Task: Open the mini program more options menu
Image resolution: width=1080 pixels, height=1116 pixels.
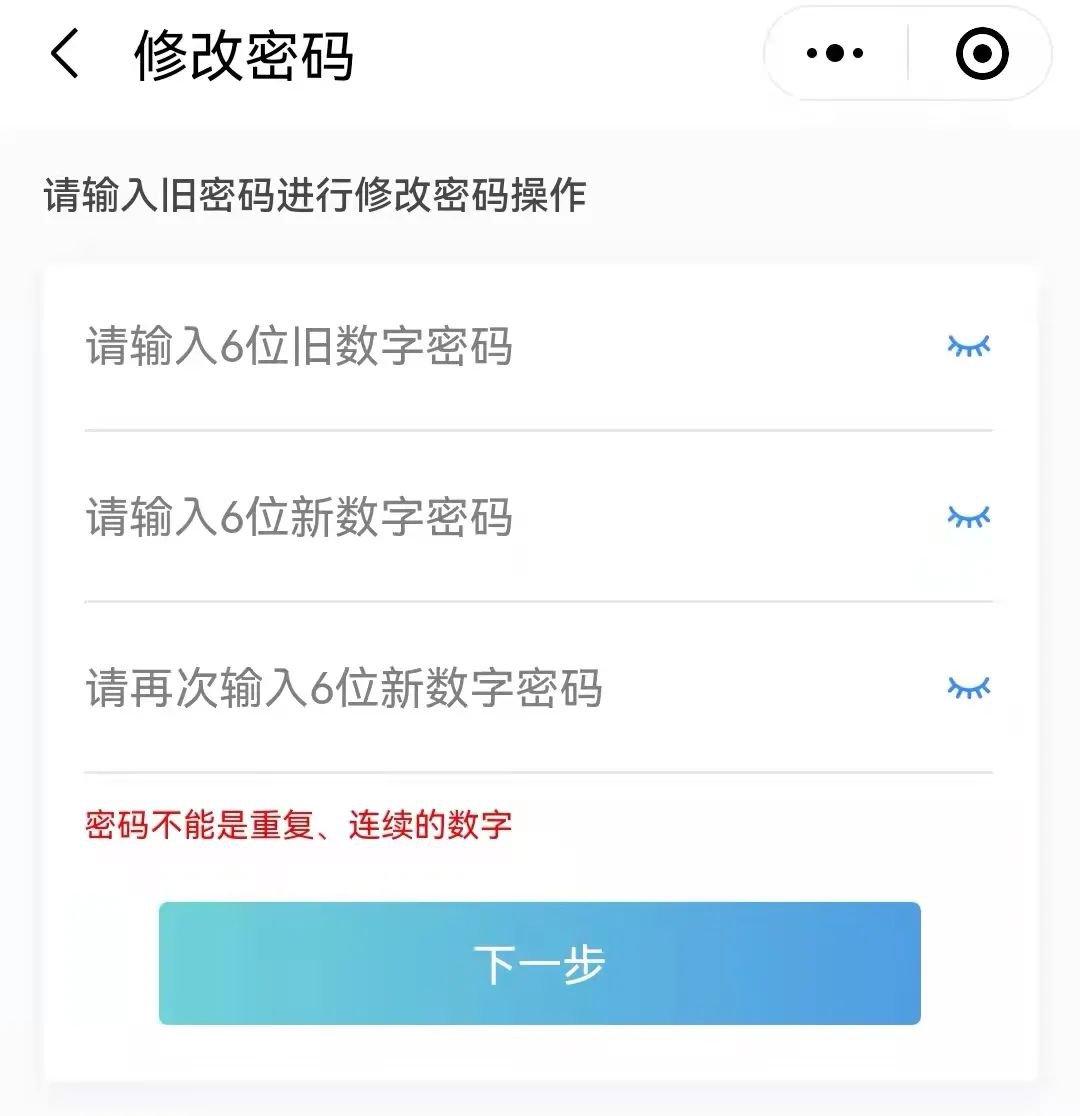Action: (x=835, y=54)
